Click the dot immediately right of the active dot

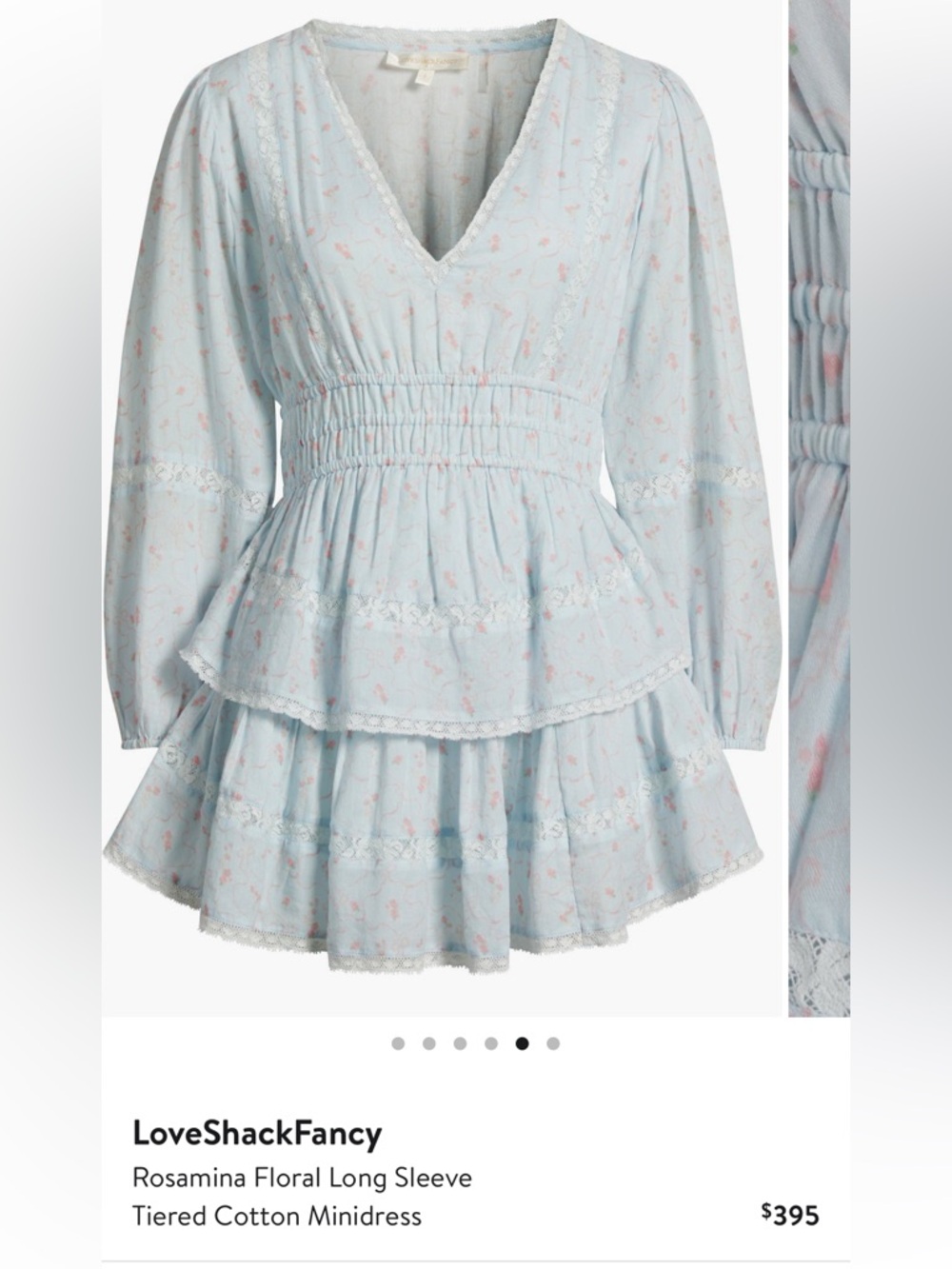(x=553, y=1043)
